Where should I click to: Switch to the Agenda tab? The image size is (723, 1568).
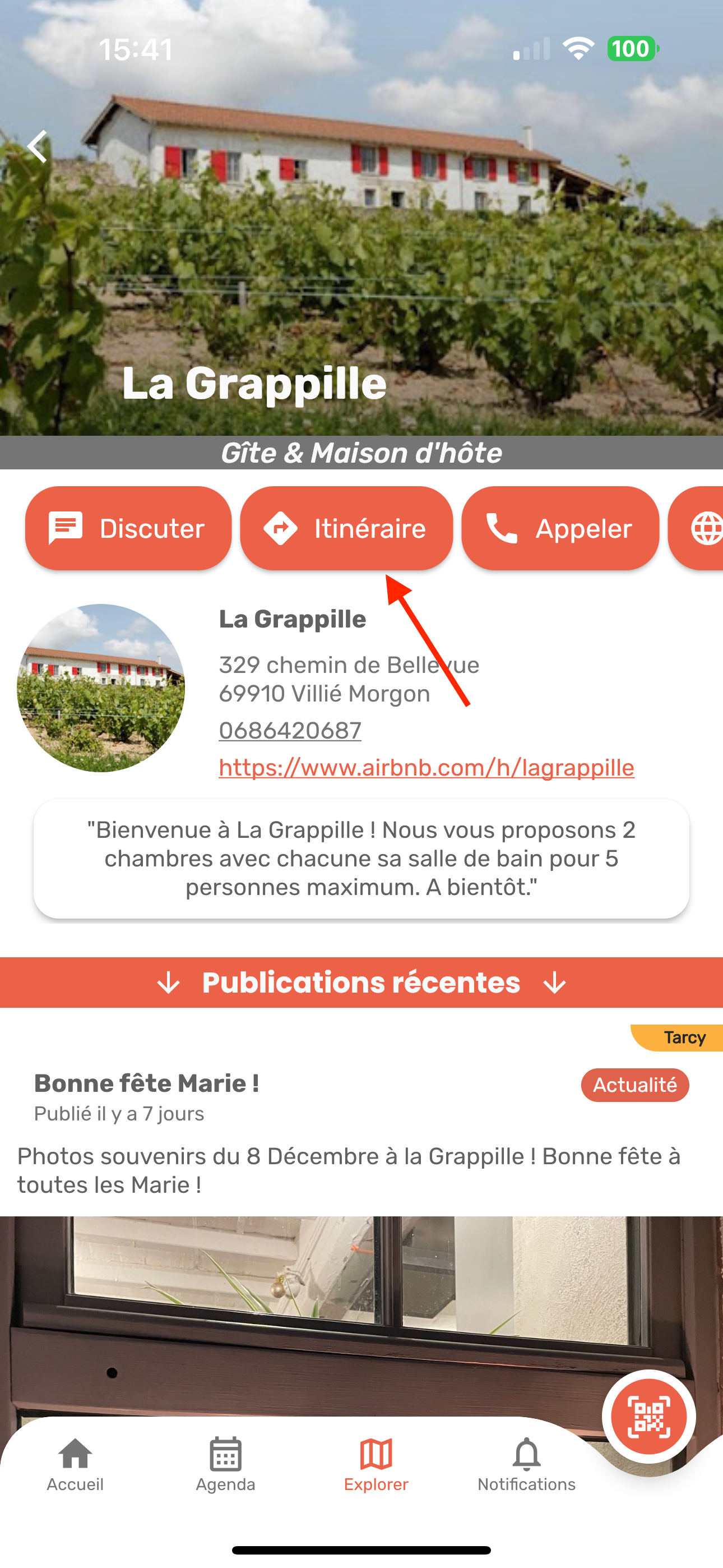click(226, 1464)
